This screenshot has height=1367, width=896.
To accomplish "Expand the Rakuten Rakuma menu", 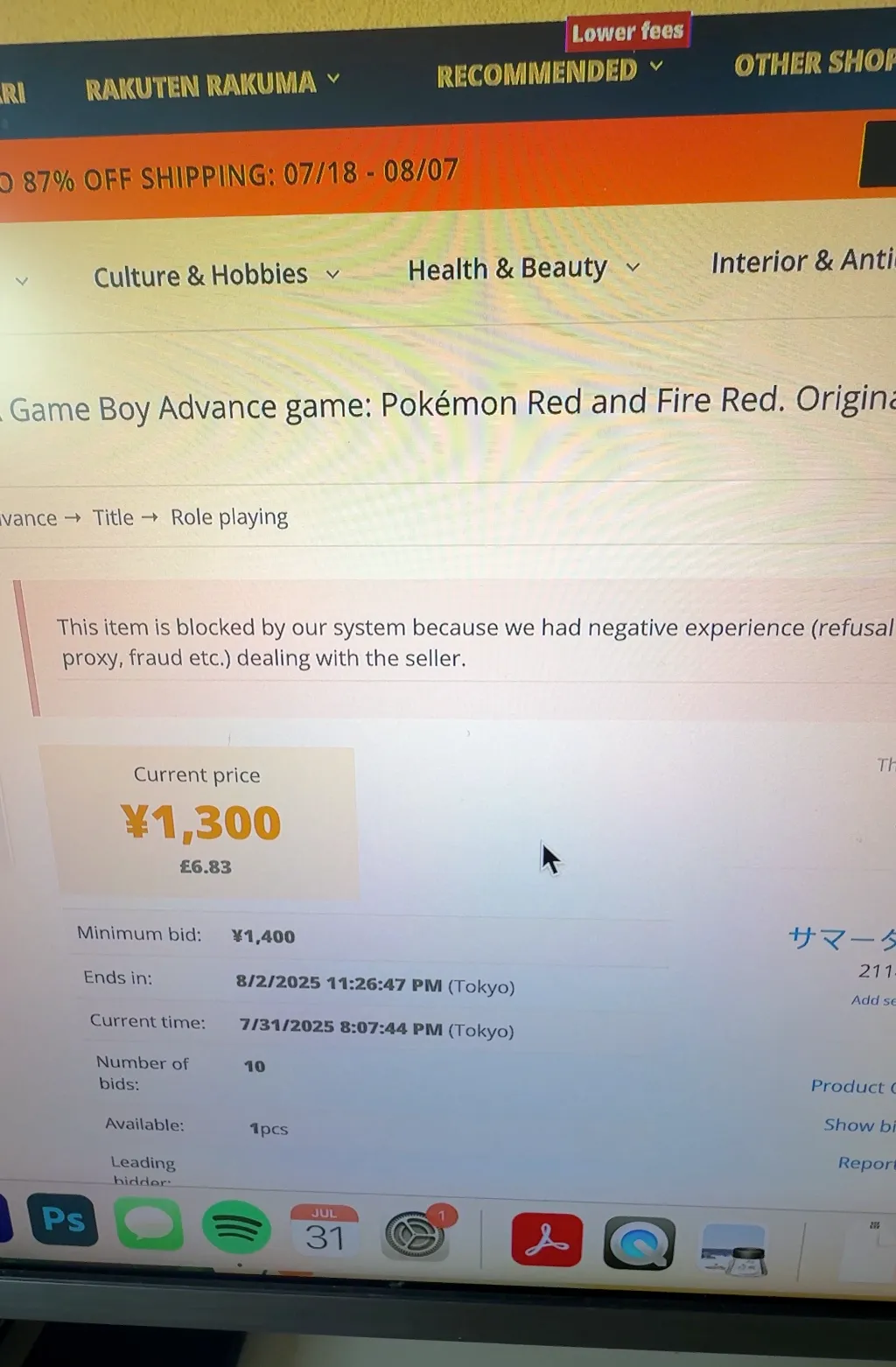I will coord(210,86).
